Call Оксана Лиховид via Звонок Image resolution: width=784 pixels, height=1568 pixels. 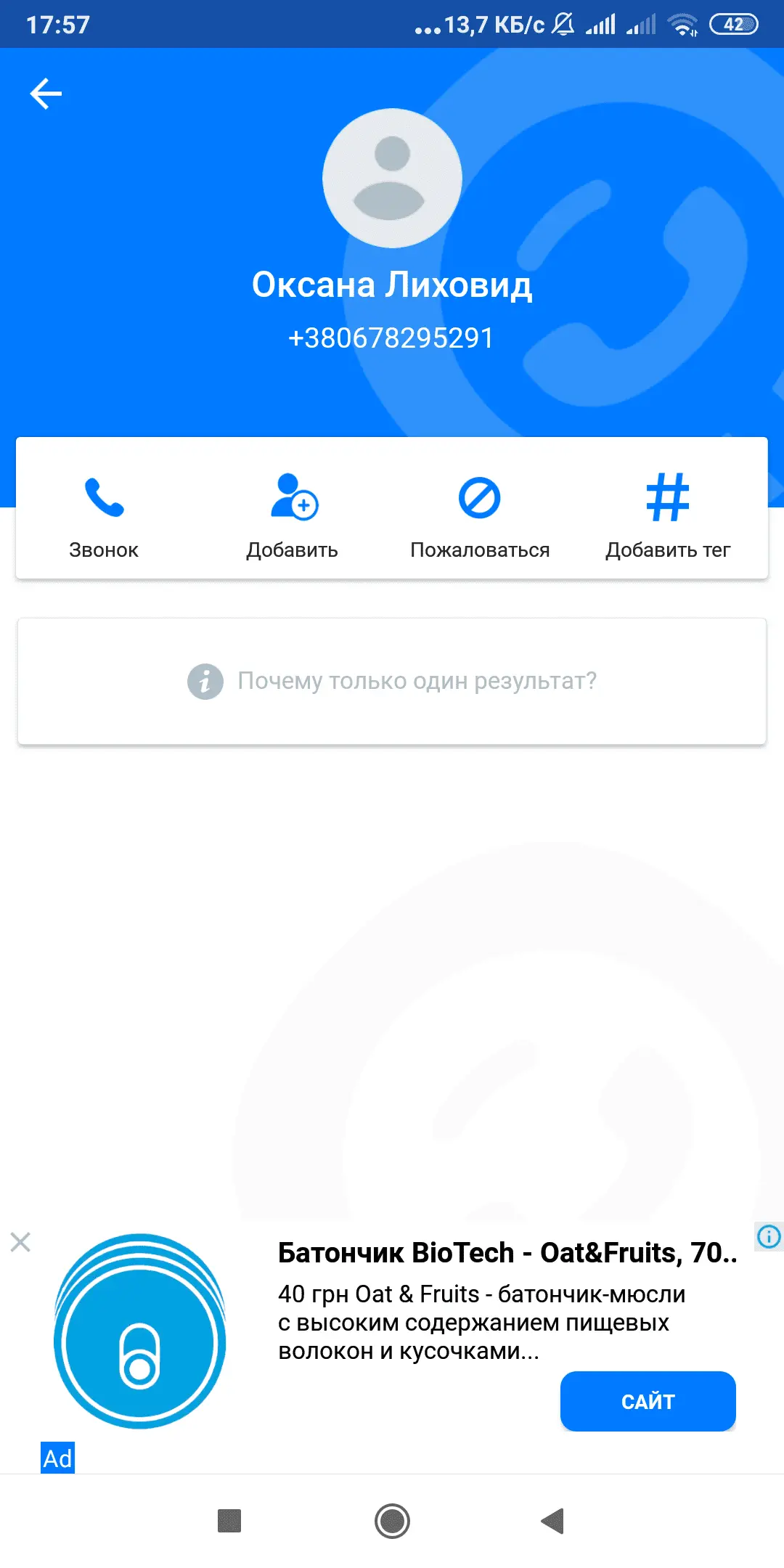point(104,514)
